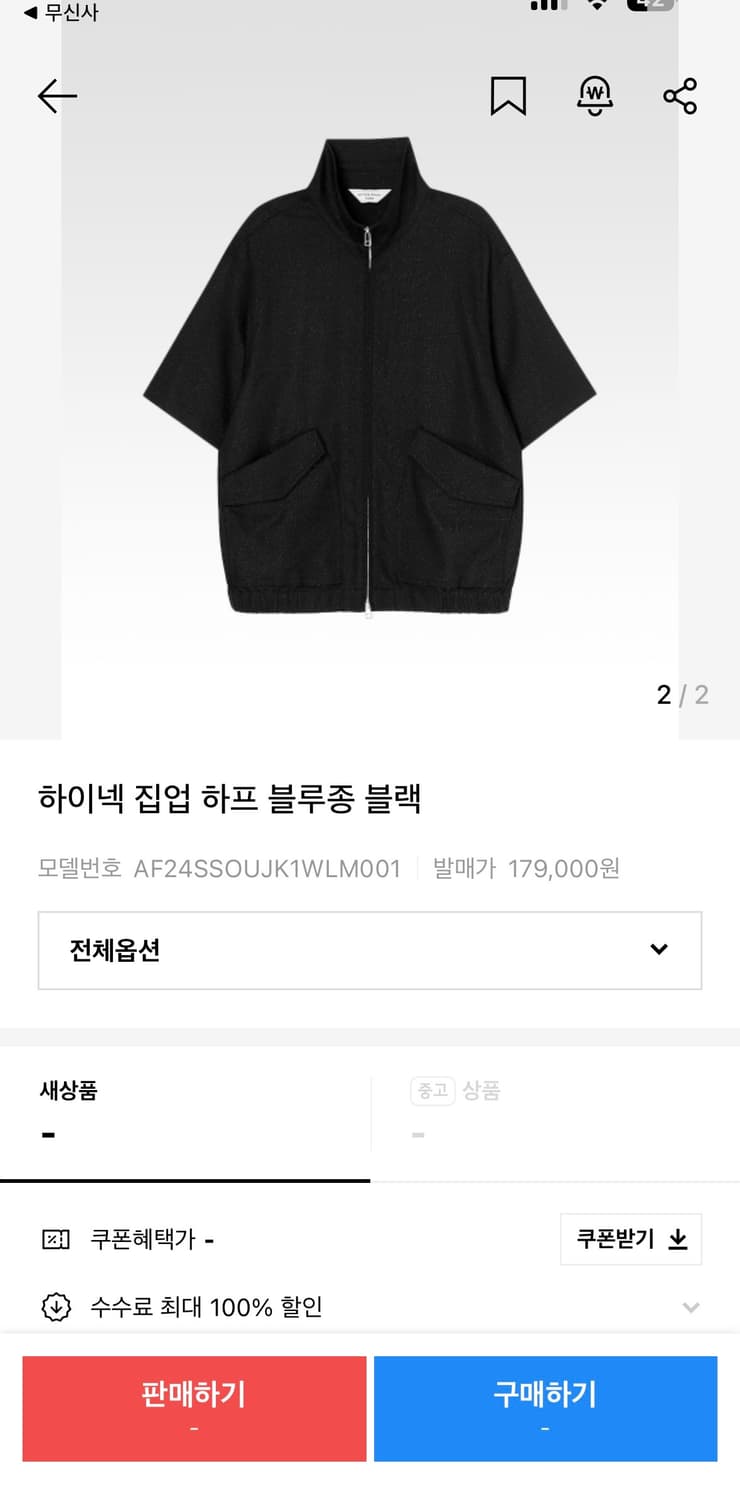Expand the 수수료 최대 100% 할인 section
The width and height of the screenshot is (740, 1500).
click(691, 1307)
